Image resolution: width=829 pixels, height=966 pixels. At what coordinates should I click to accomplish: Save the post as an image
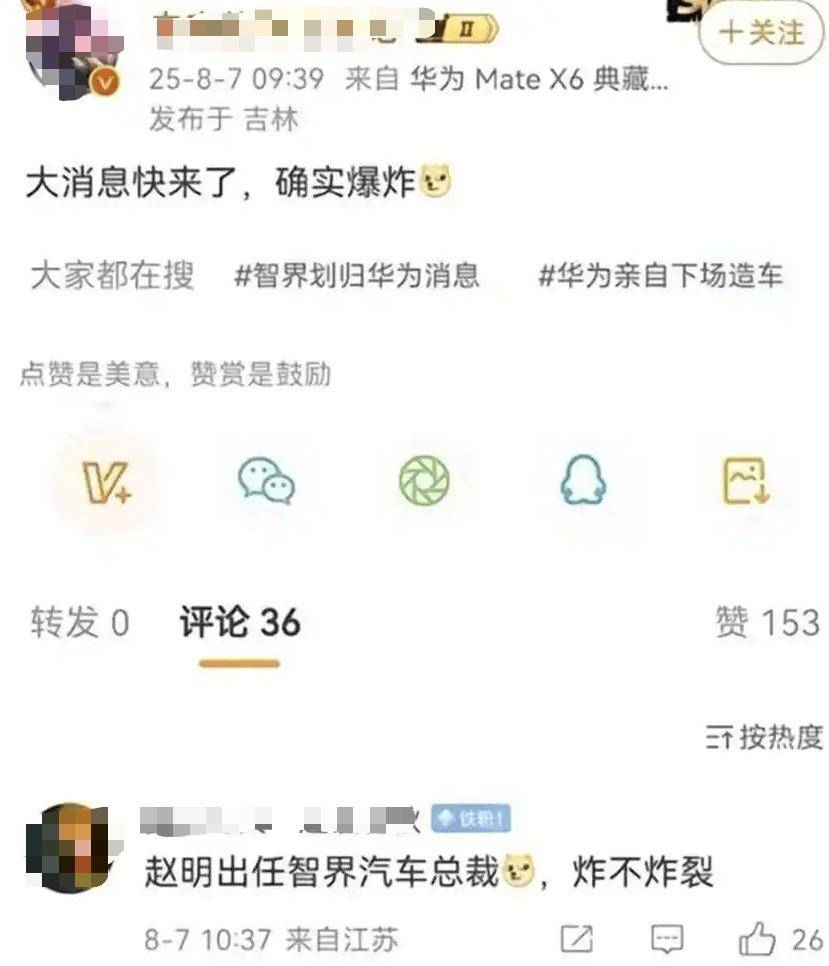click(x=744, y=481)
